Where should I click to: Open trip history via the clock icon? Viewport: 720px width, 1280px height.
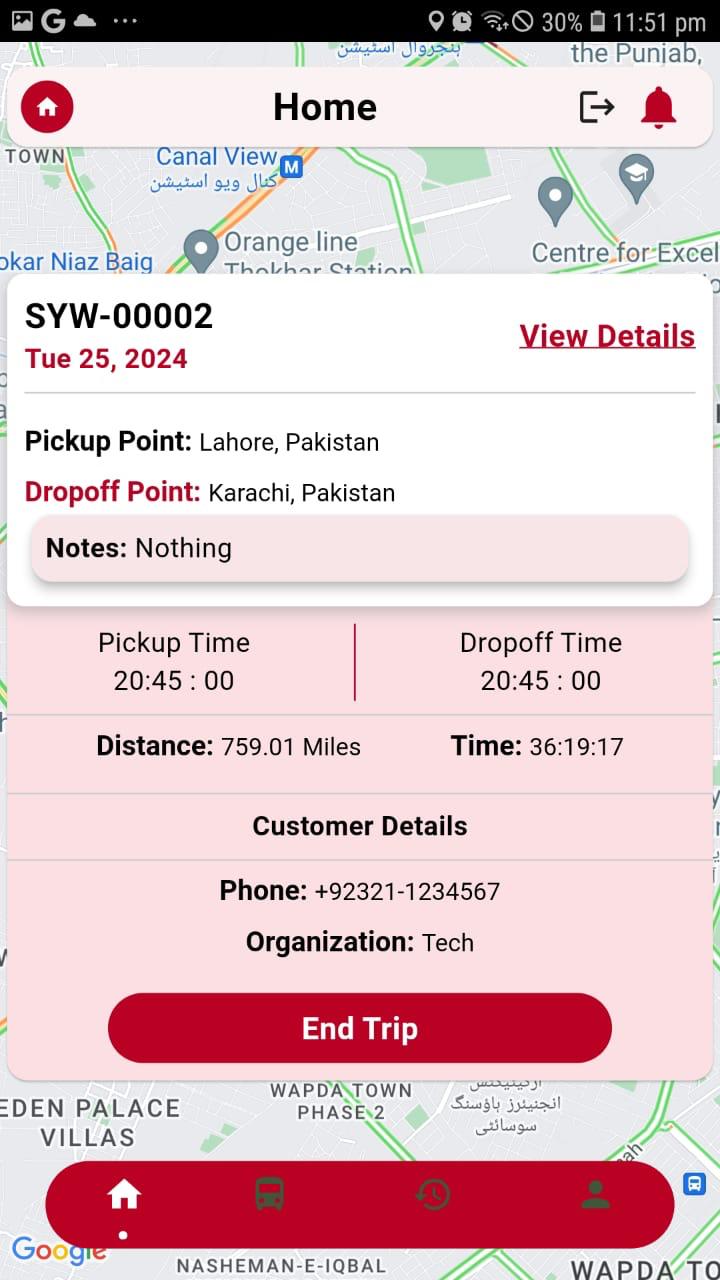pos(433,1194)
